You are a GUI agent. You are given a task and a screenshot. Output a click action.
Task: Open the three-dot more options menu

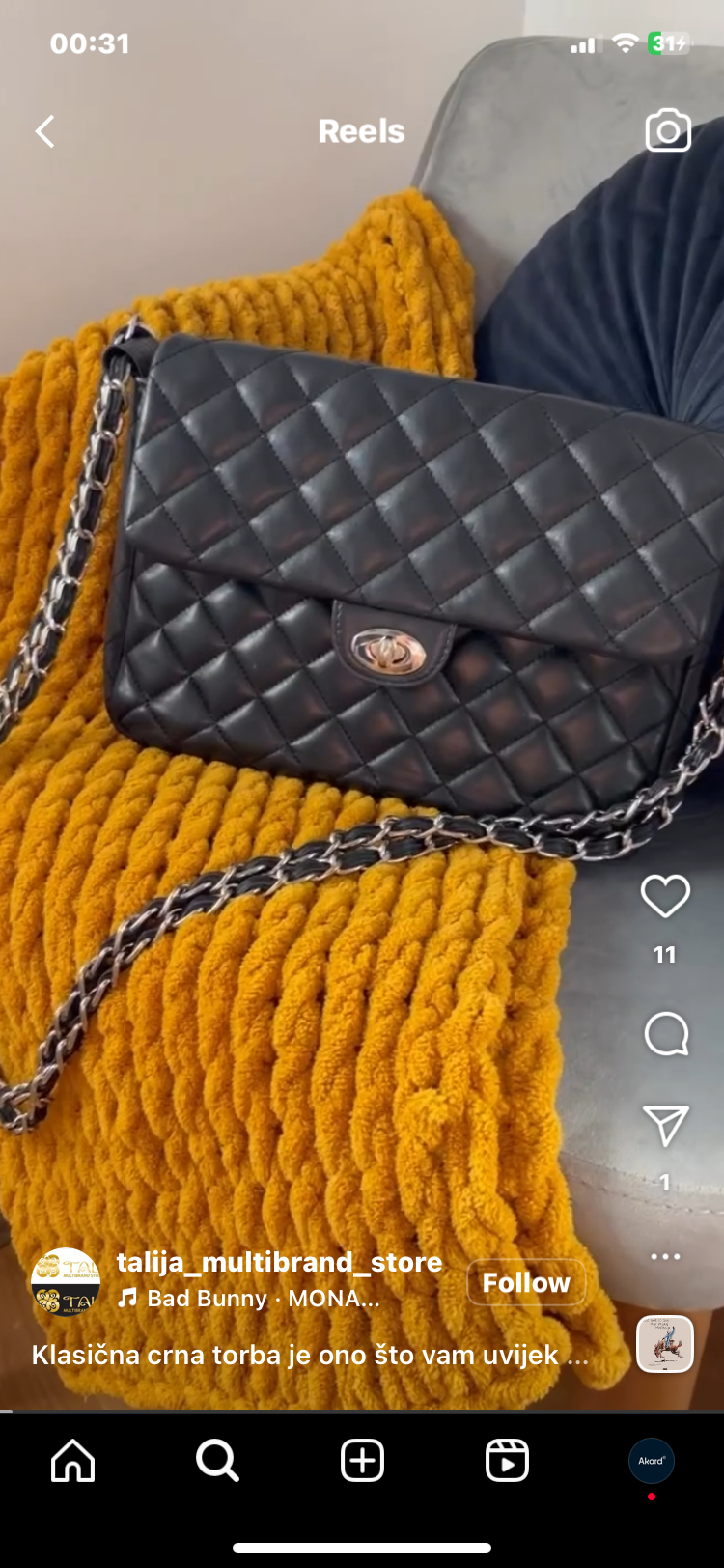click(665, 1256)
